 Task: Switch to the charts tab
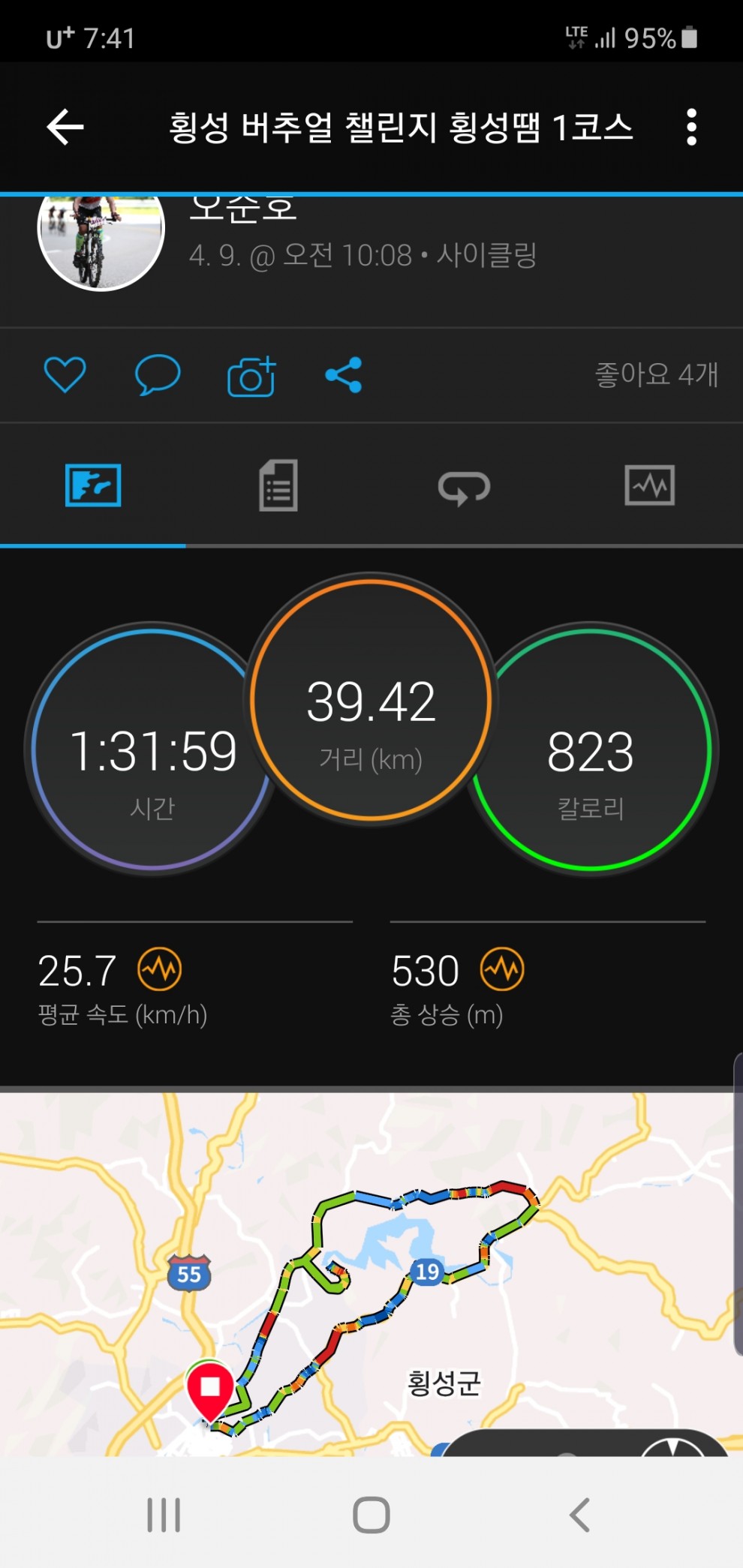click(x=649, y=486)
